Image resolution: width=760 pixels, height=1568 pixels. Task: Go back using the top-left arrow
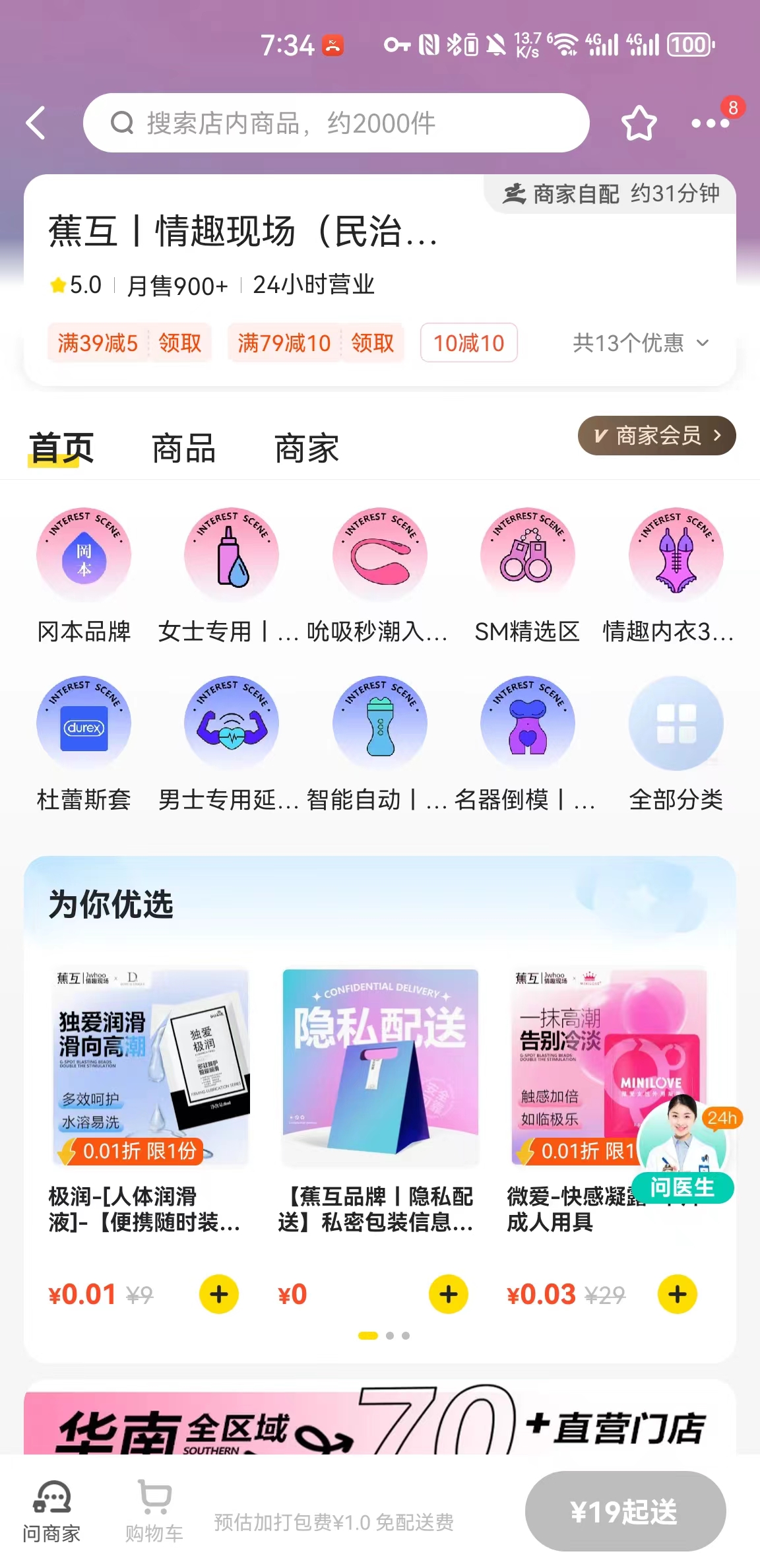(x=36, y=123)
